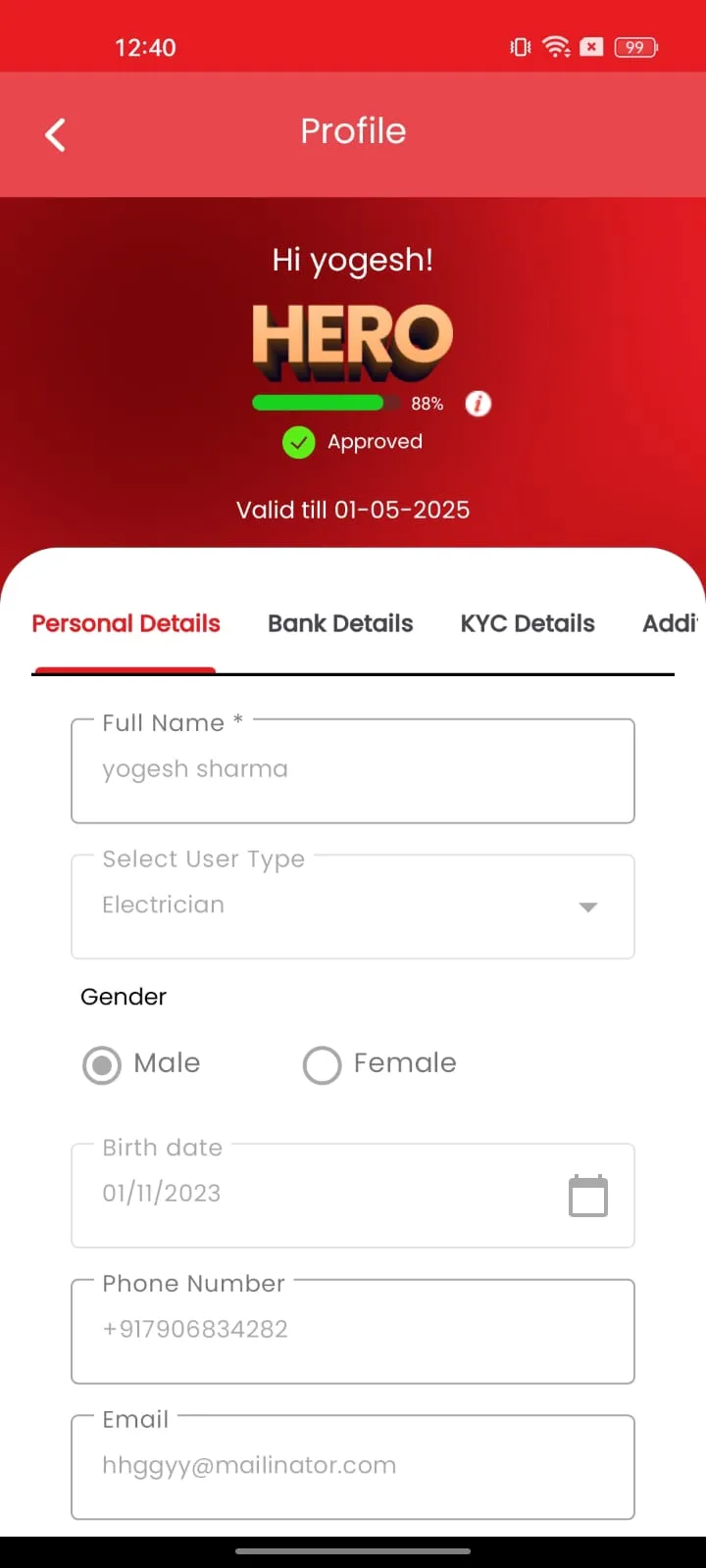706x1568 pixels.
Task: Tap the dropdown chevron beside Electrician
Action: tap(587, 907)
